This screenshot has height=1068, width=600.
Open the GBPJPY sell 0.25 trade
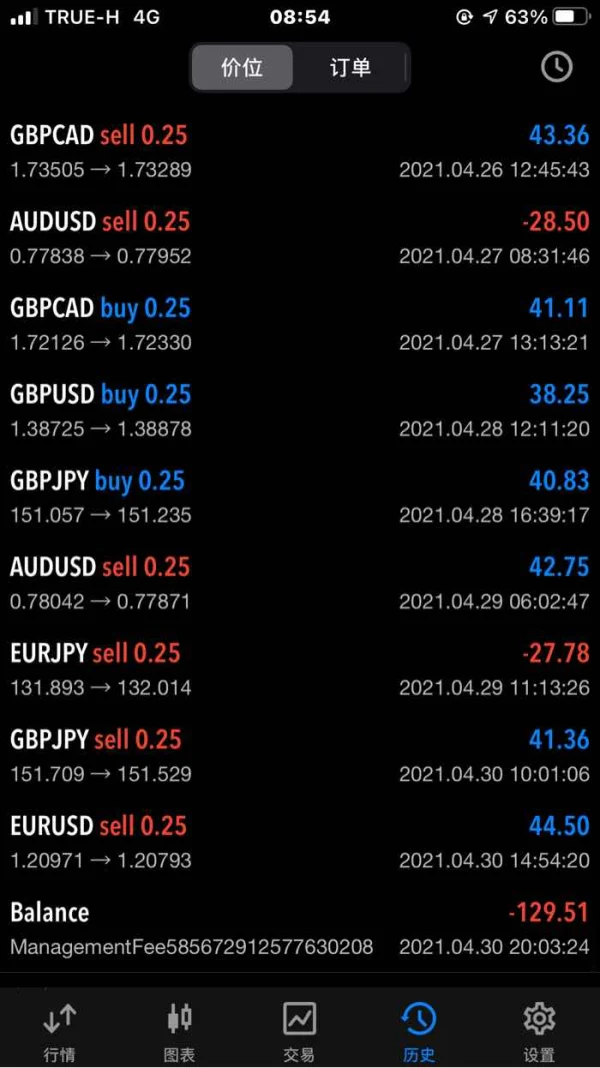point(300,756)
